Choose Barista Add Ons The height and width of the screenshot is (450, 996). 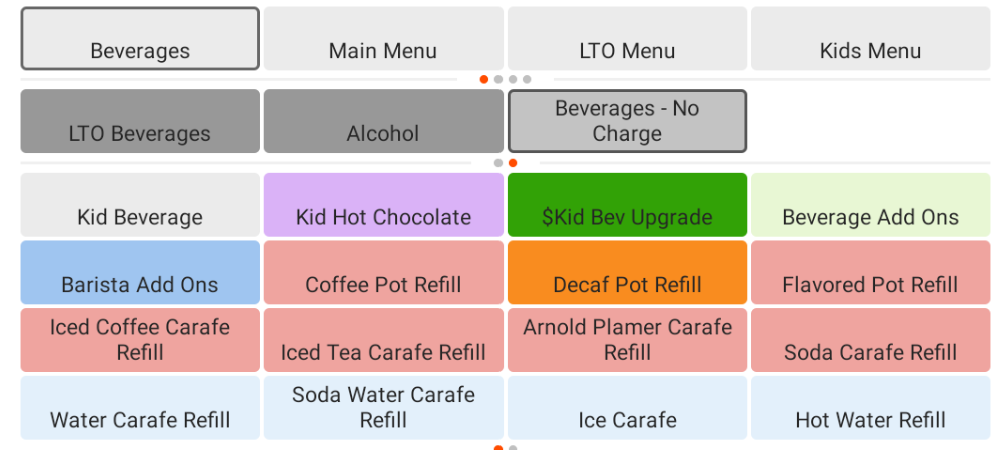(x=140, y=272)
